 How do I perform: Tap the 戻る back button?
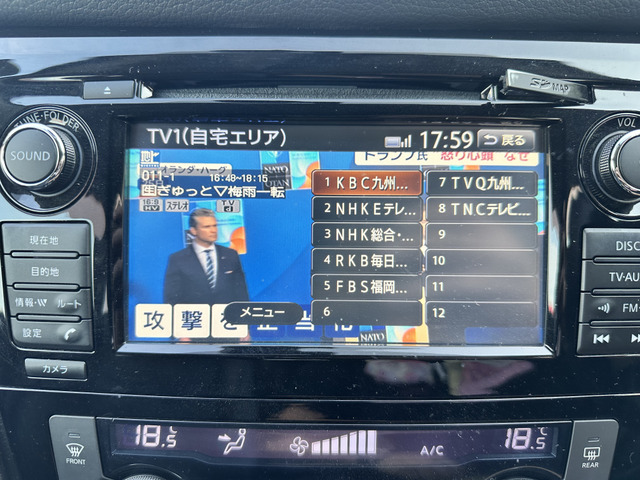pos(505,140)
